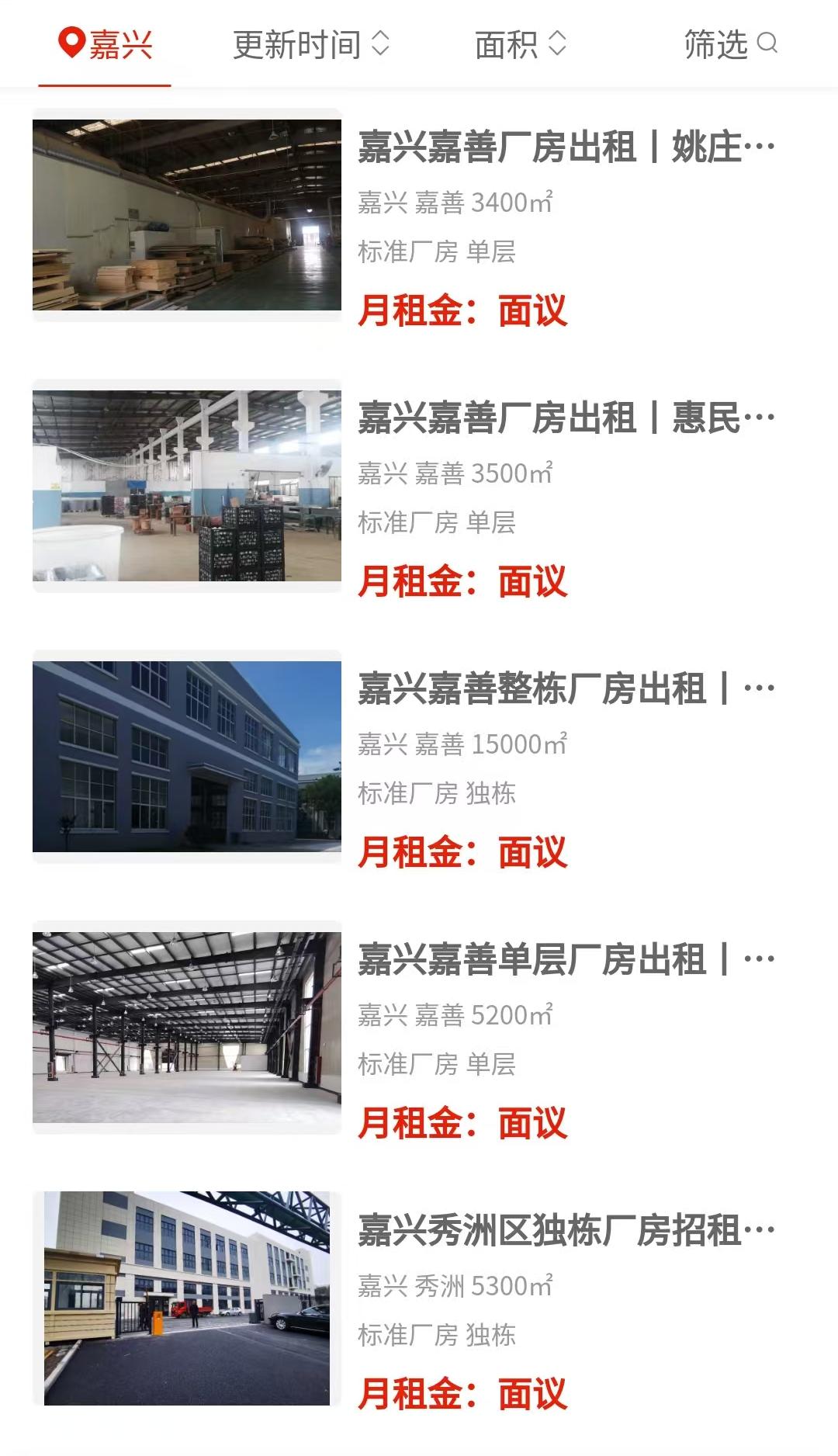Viewport: 838px width, 1456px height.
Task: Open the 筛选 filter search
Action: coord(729,44)
